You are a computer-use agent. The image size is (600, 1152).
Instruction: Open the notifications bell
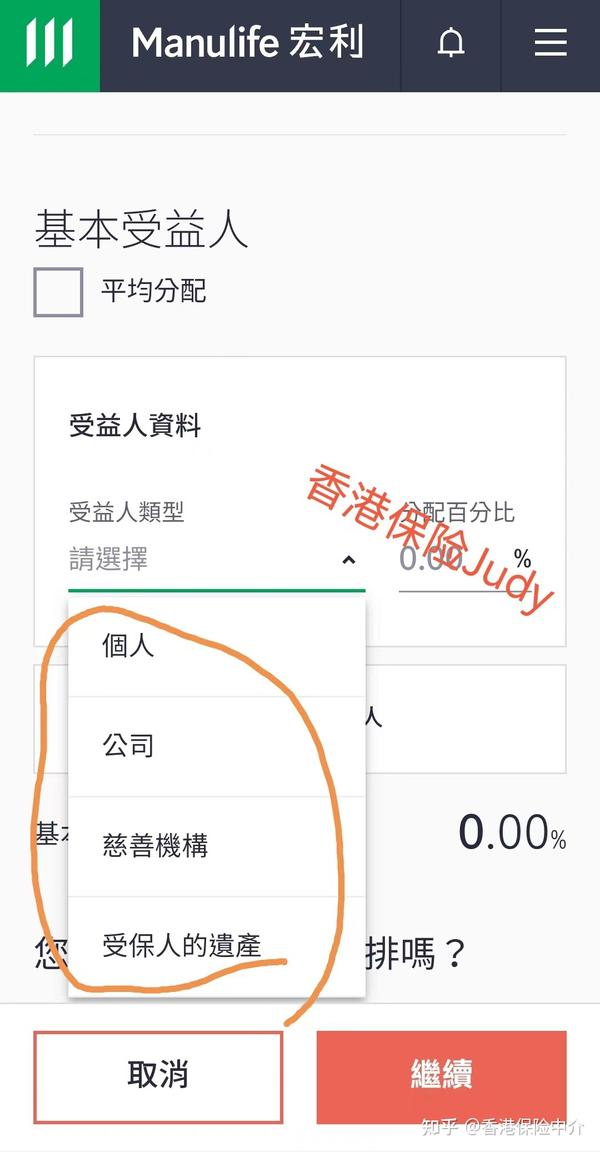click(451, 44)
